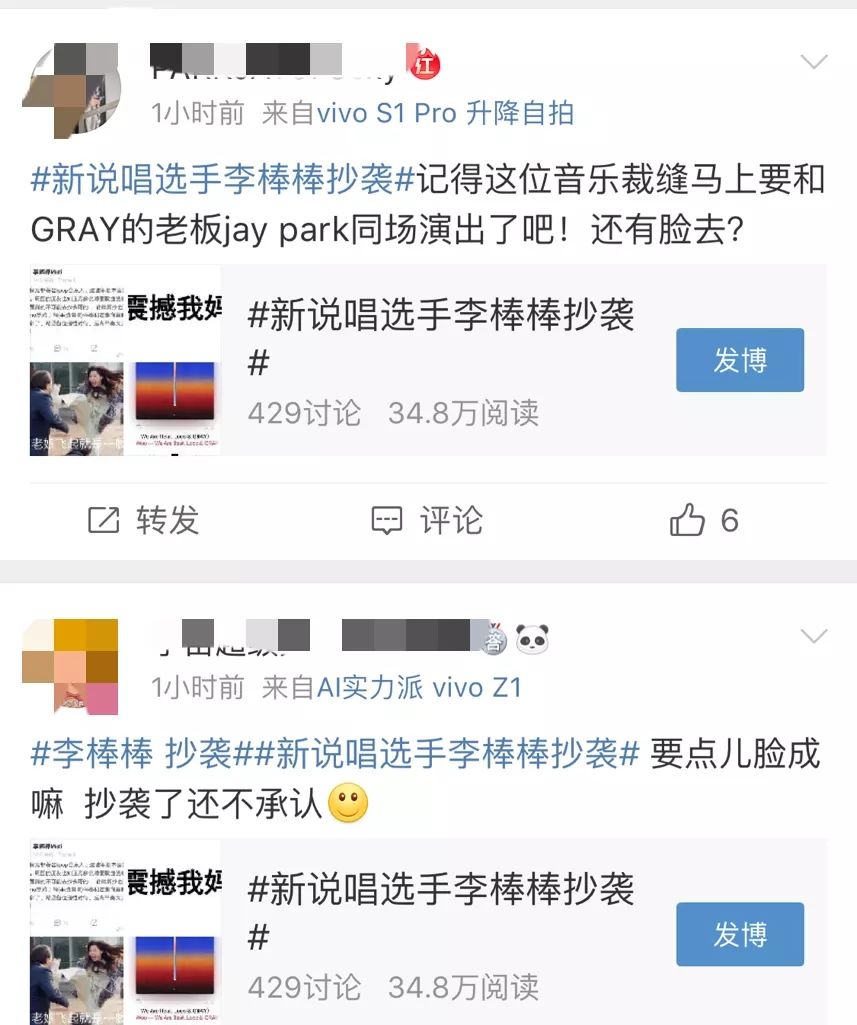Open the vivo S1 Pro 升降自拍 source link
Viewport: 857px width, 1025px height.
tap(445, 113)
